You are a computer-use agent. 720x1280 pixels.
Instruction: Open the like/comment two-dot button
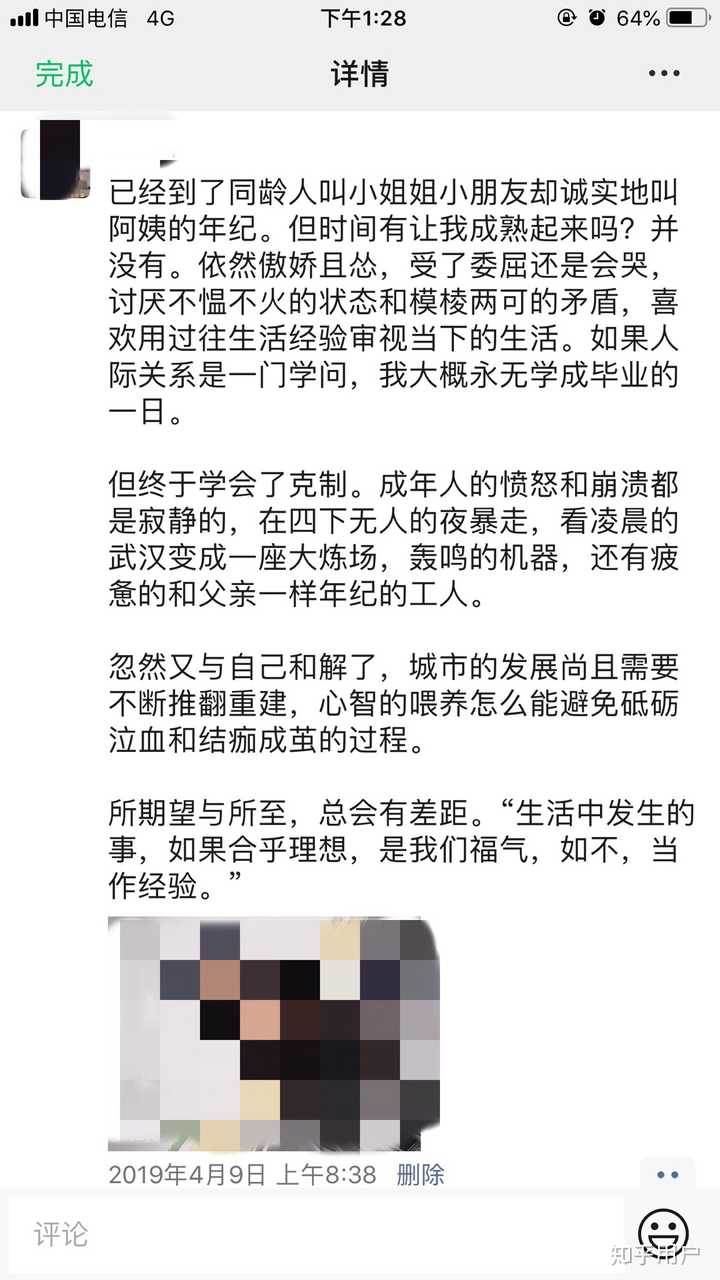tap(667, 1175)
